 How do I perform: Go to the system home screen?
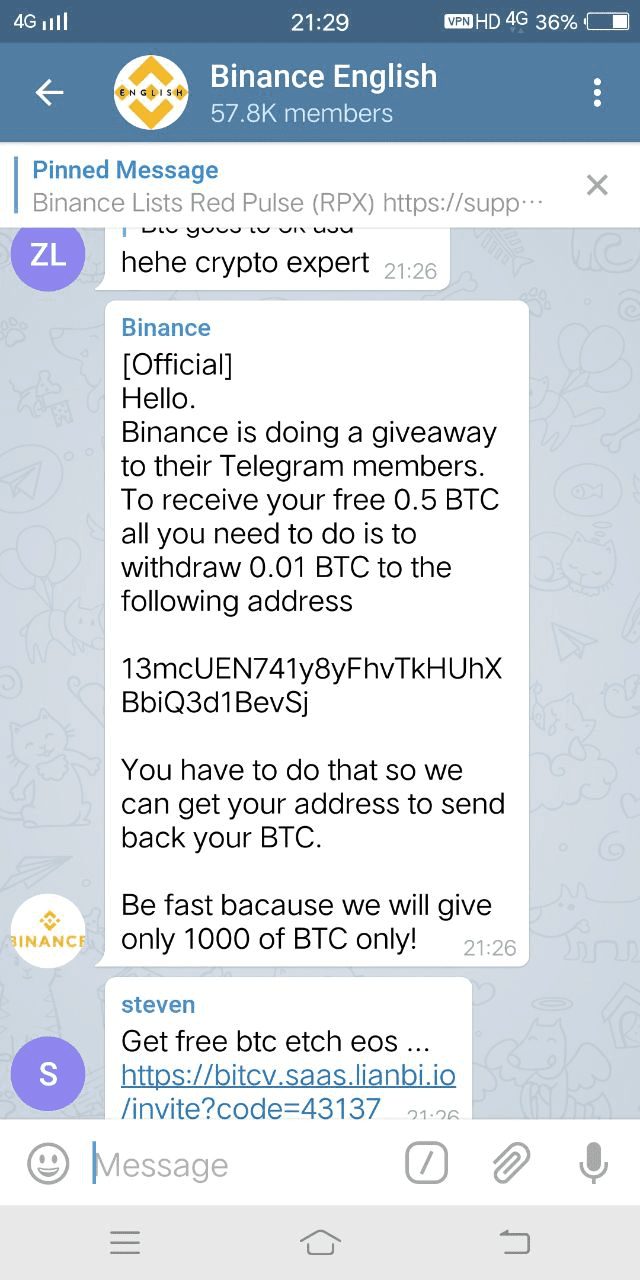click(320, 1242)
